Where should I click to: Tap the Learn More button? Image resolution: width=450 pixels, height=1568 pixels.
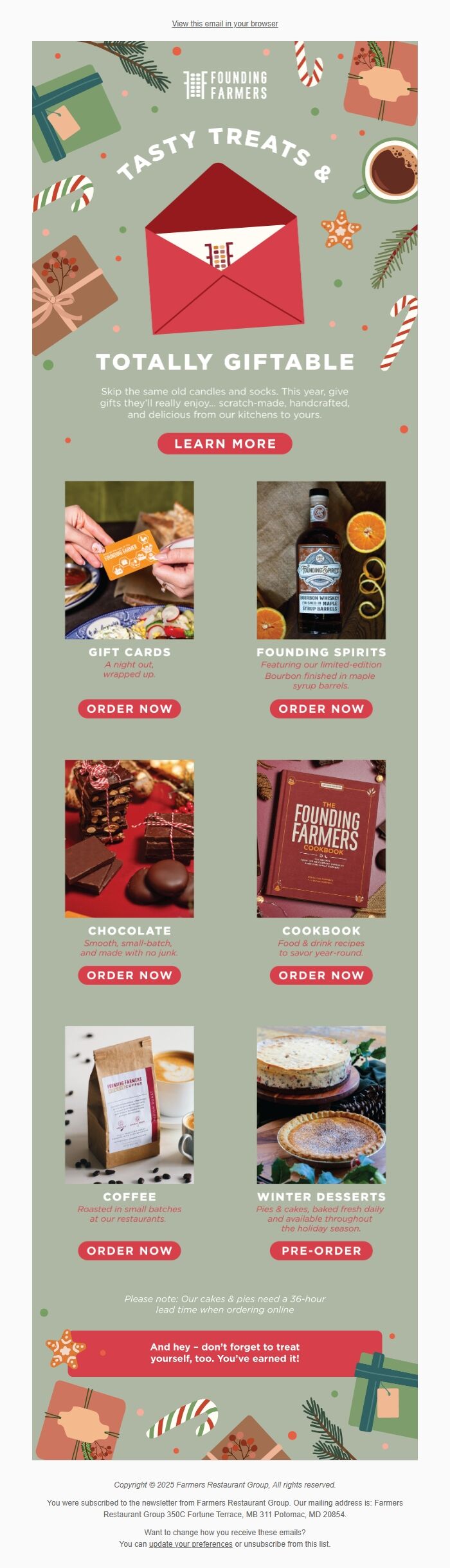(x=224, y=443)
